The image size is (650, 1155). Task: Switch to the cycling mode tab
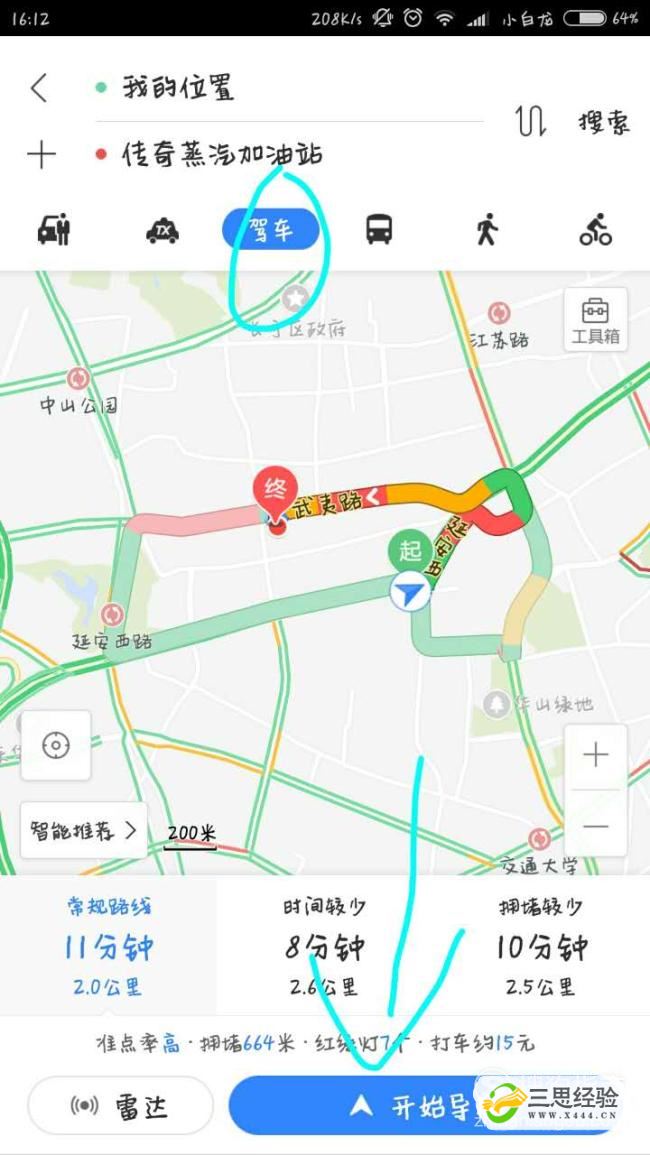click(595, 231)
